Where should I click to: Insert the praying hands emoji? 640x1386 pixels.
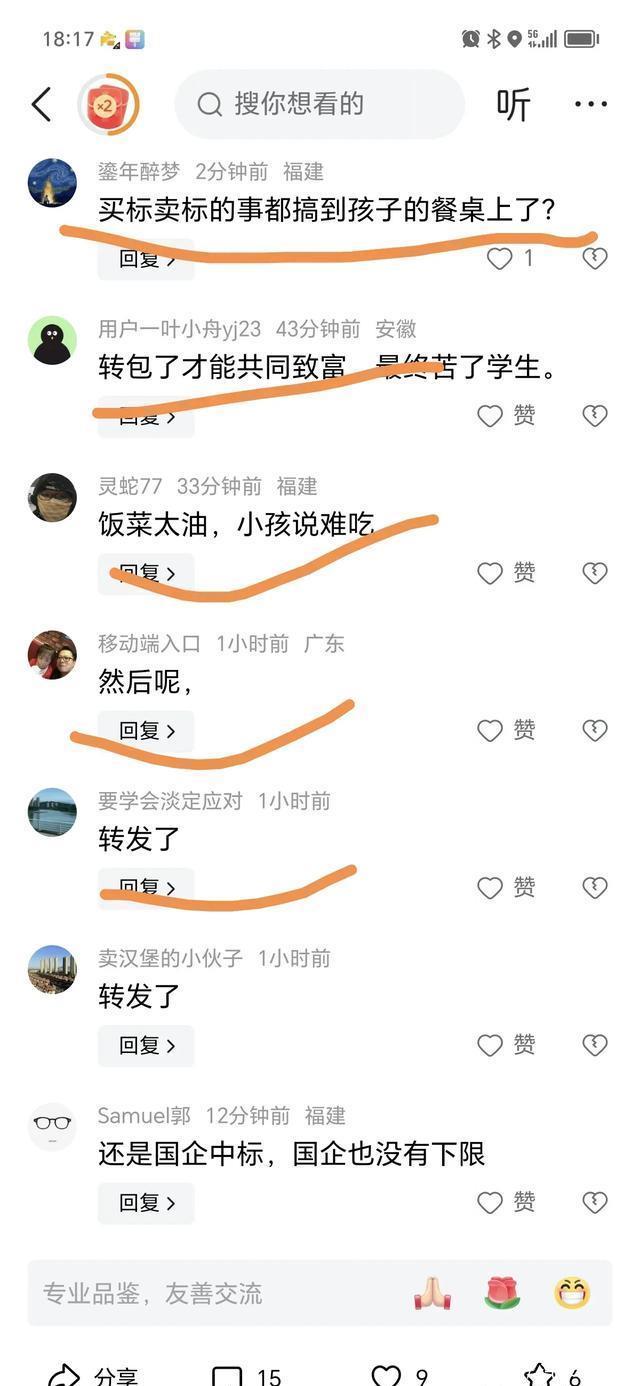432,1294
